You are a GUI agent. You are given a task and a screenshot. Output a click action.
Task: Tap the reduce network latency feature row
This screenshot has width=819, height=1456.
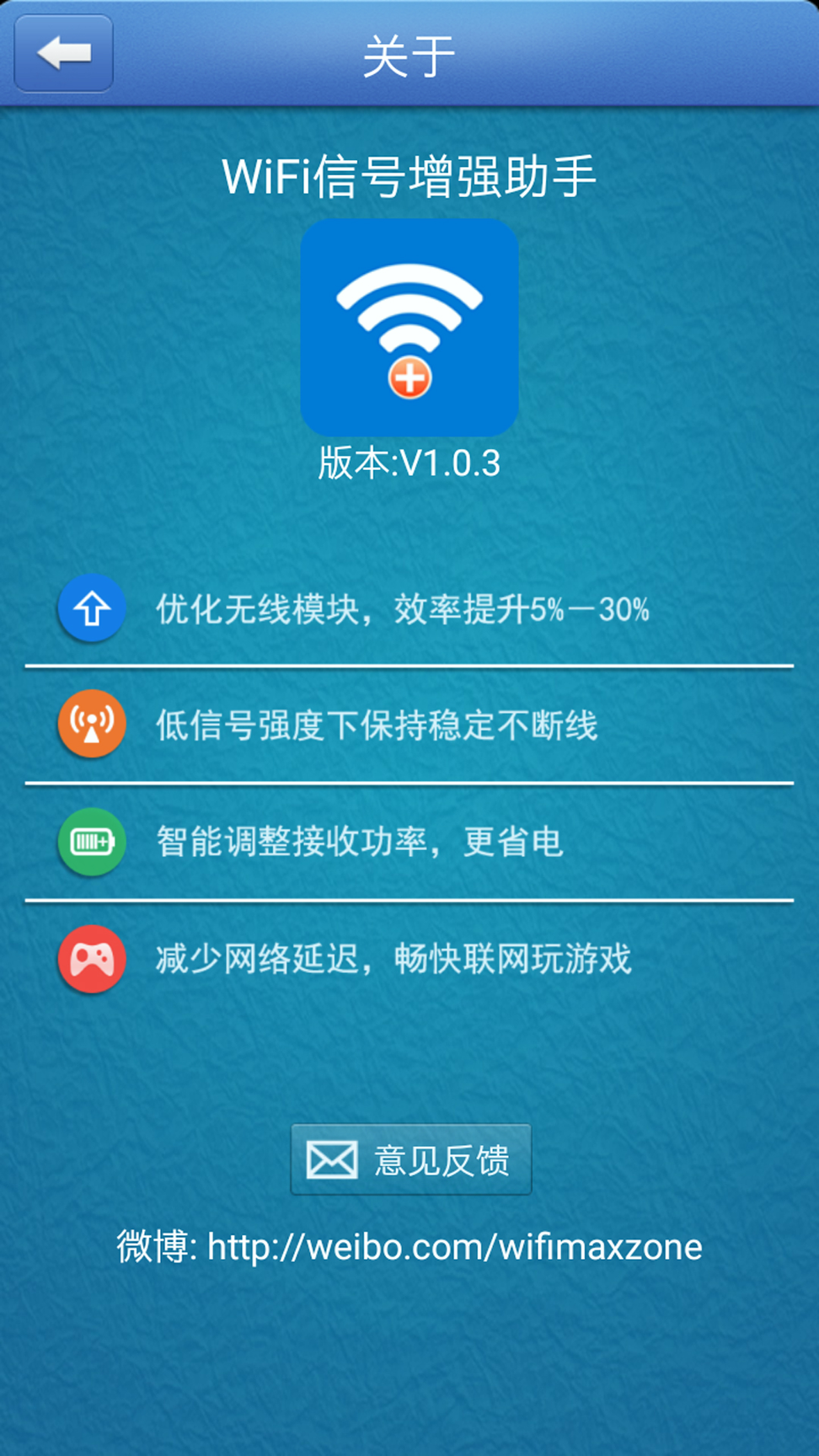(x=393, y=958)
